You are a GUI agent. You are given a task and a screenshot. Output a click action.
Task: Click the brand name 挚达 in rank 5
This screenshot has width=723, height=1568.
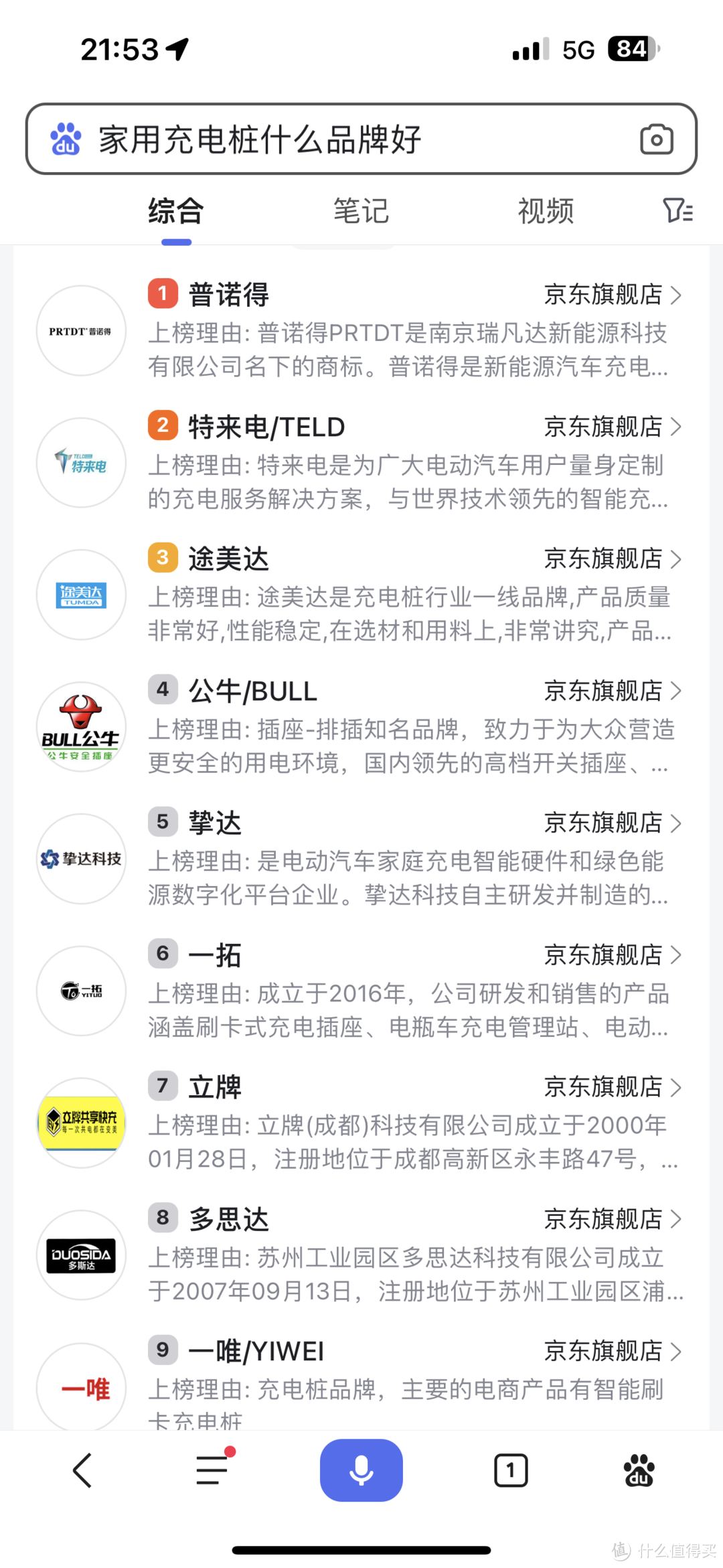click(x=214, y=823)
